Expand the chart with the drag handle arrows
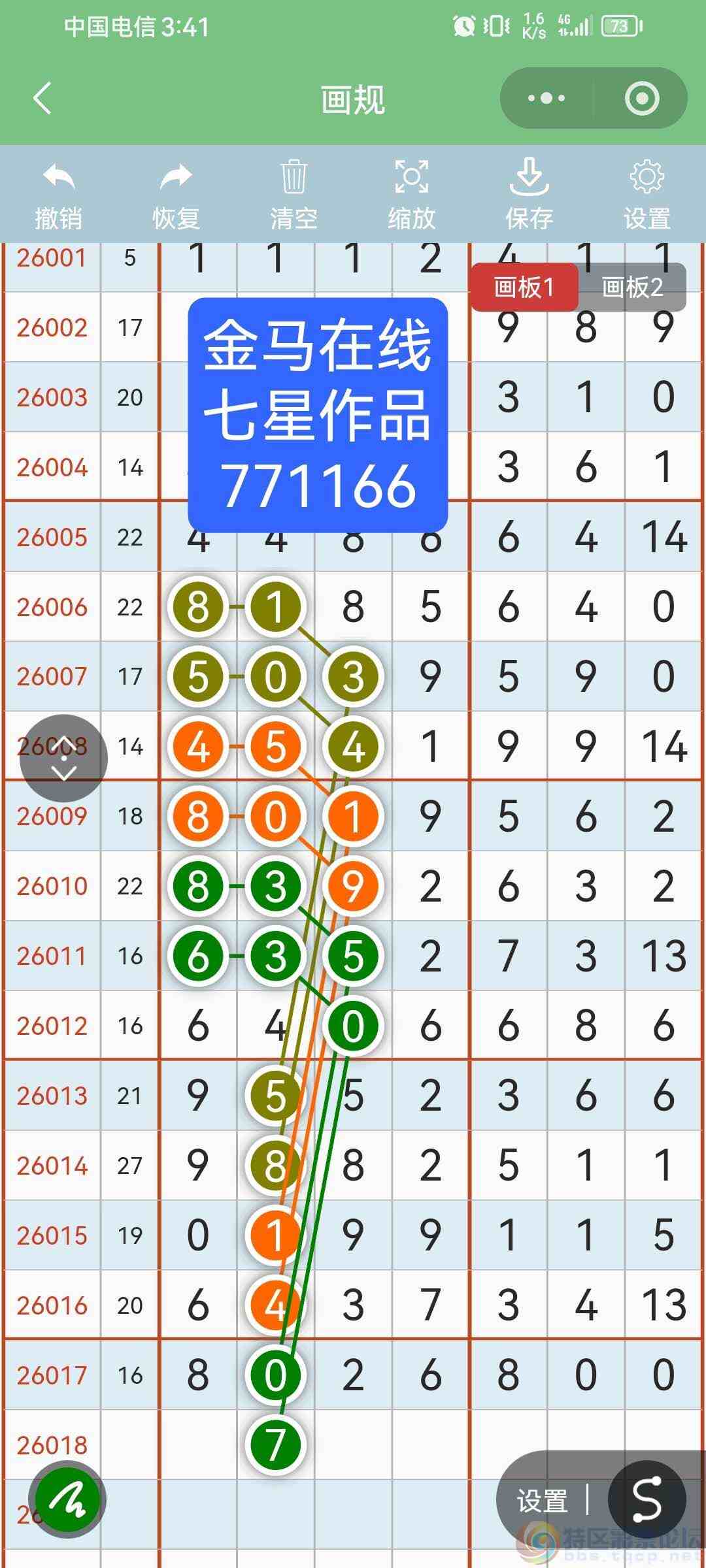This screenshot has width=706, height=1568. (x=65, y=757)
